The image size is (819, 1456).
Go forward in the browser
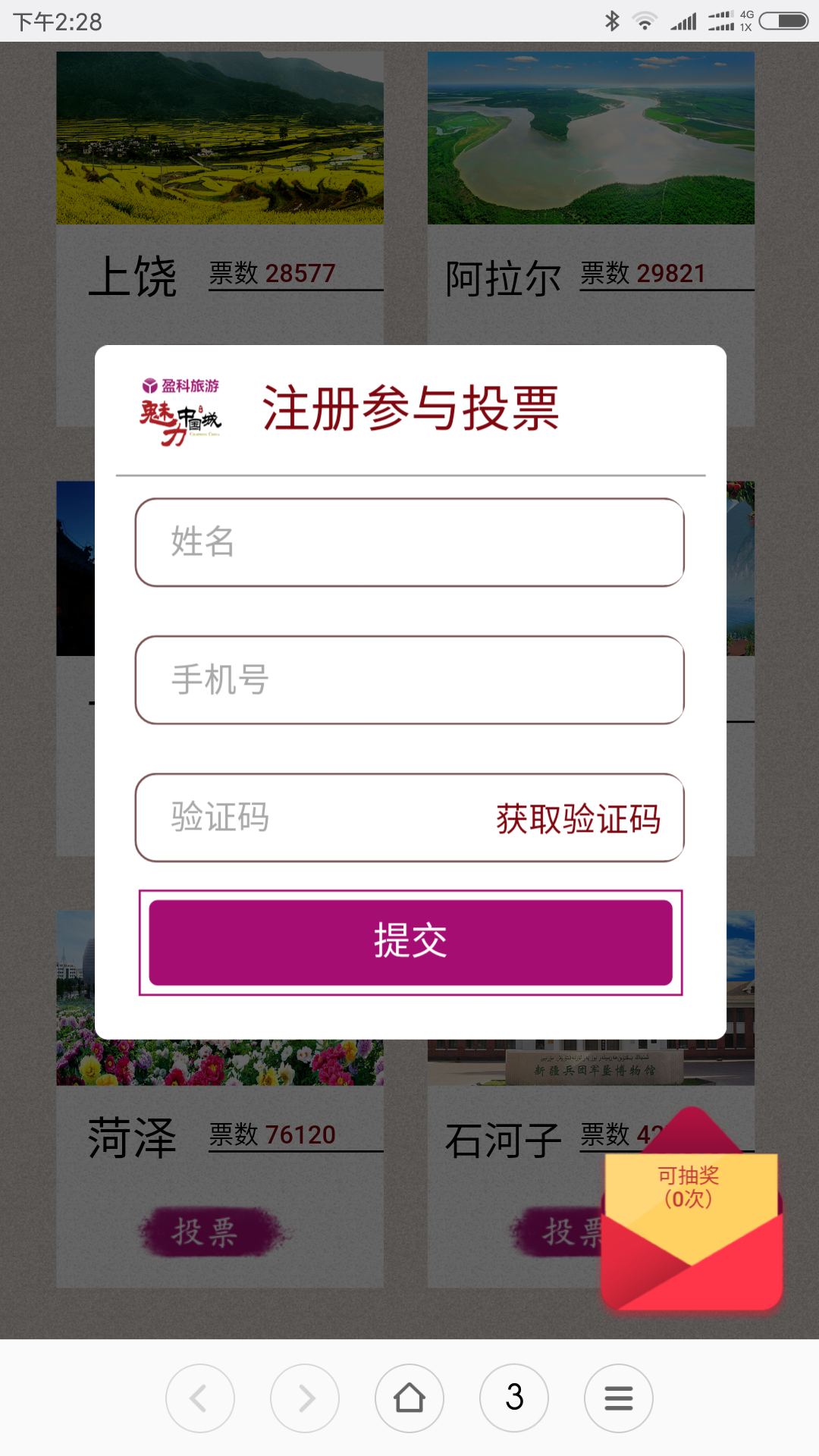click(305, 1398)
